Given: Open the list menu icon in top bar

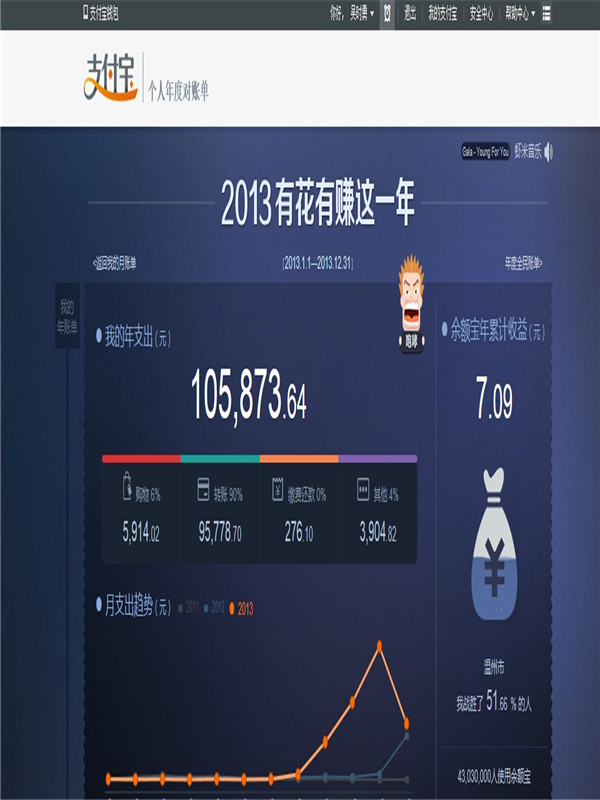Looking at the screenshot, I should click(x=547, y=13).
